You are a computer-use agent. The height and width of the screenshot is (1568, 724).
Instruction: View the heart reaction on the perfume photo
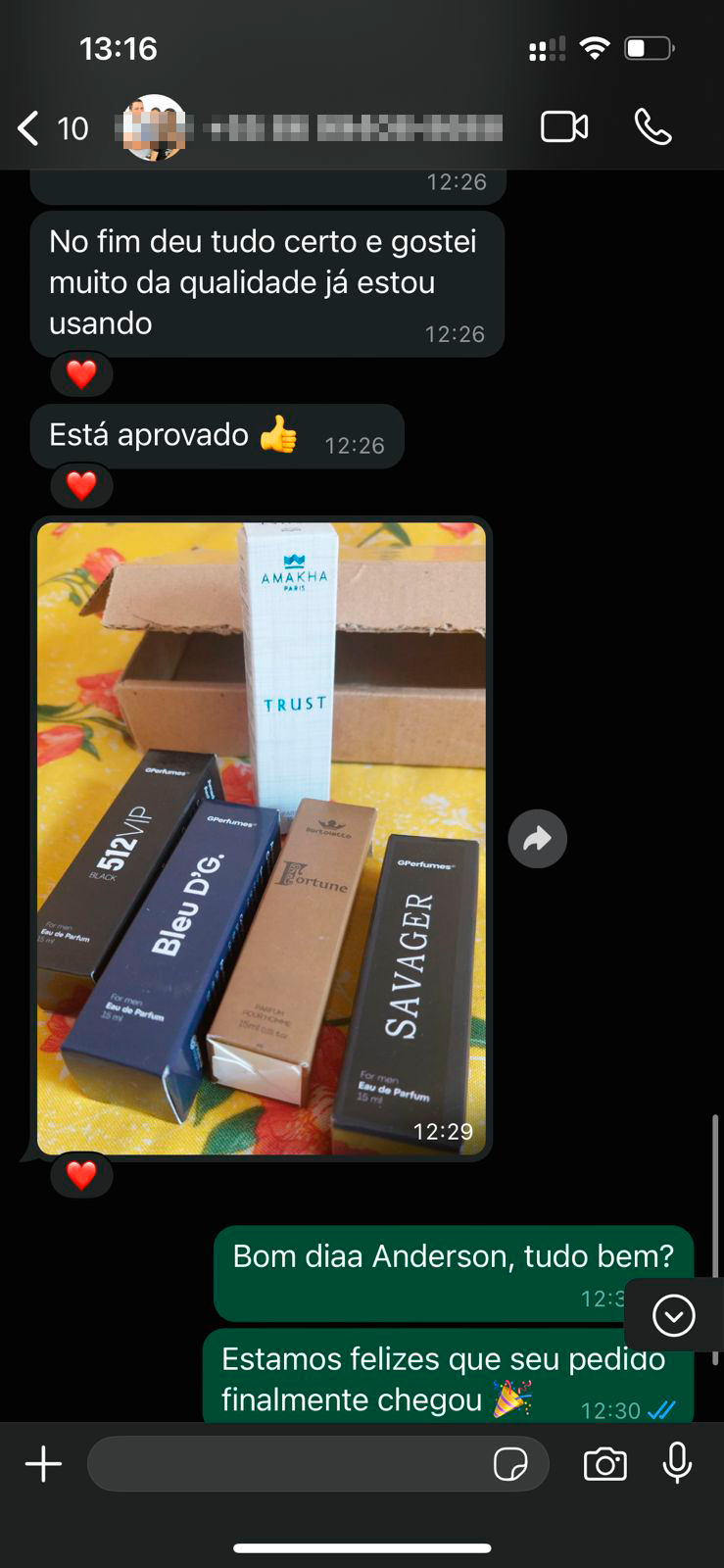pyautogui.click(x=81, y=1174)
